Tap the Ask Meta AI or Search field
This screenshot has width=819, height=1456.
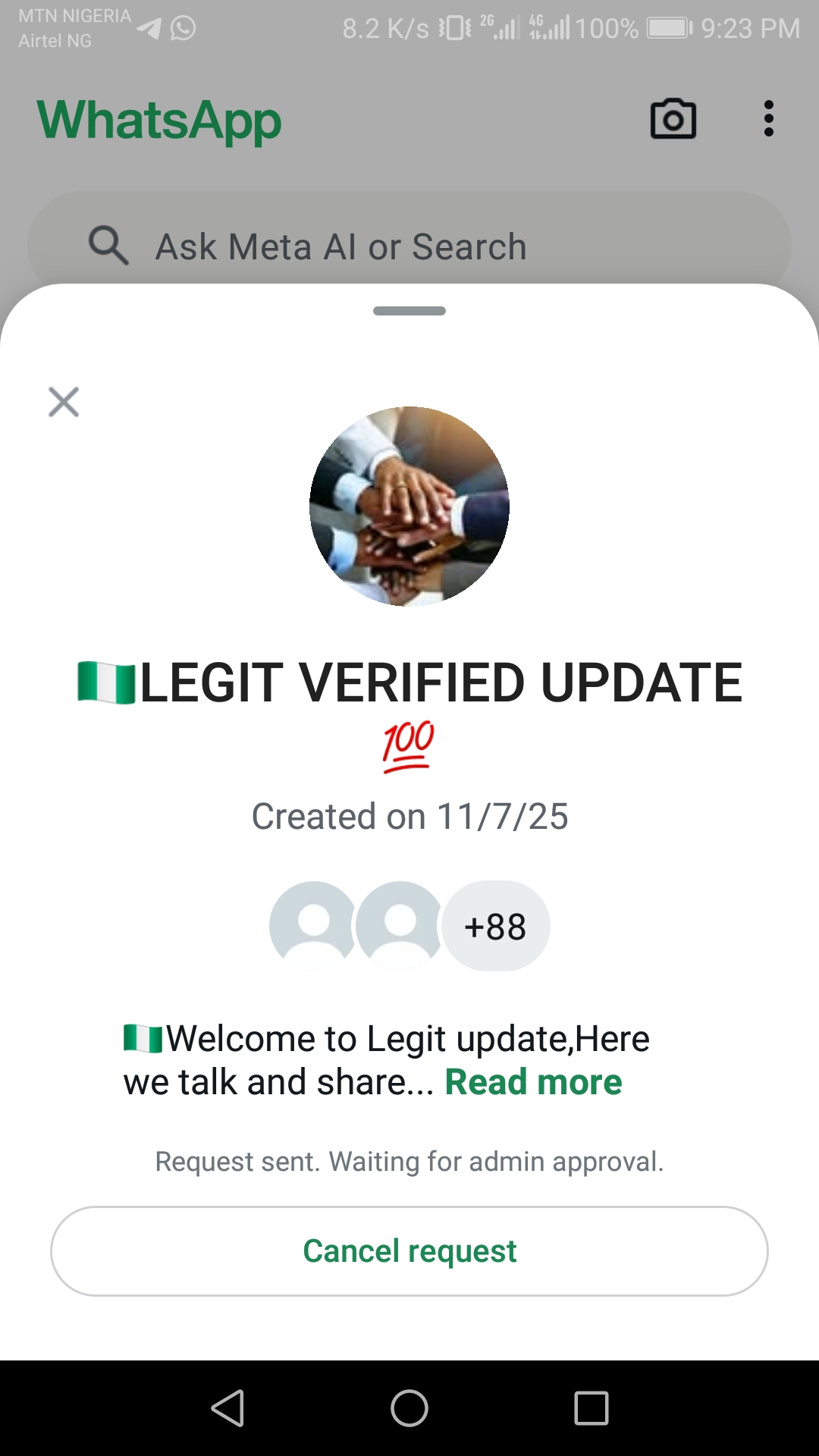point(409,246)
